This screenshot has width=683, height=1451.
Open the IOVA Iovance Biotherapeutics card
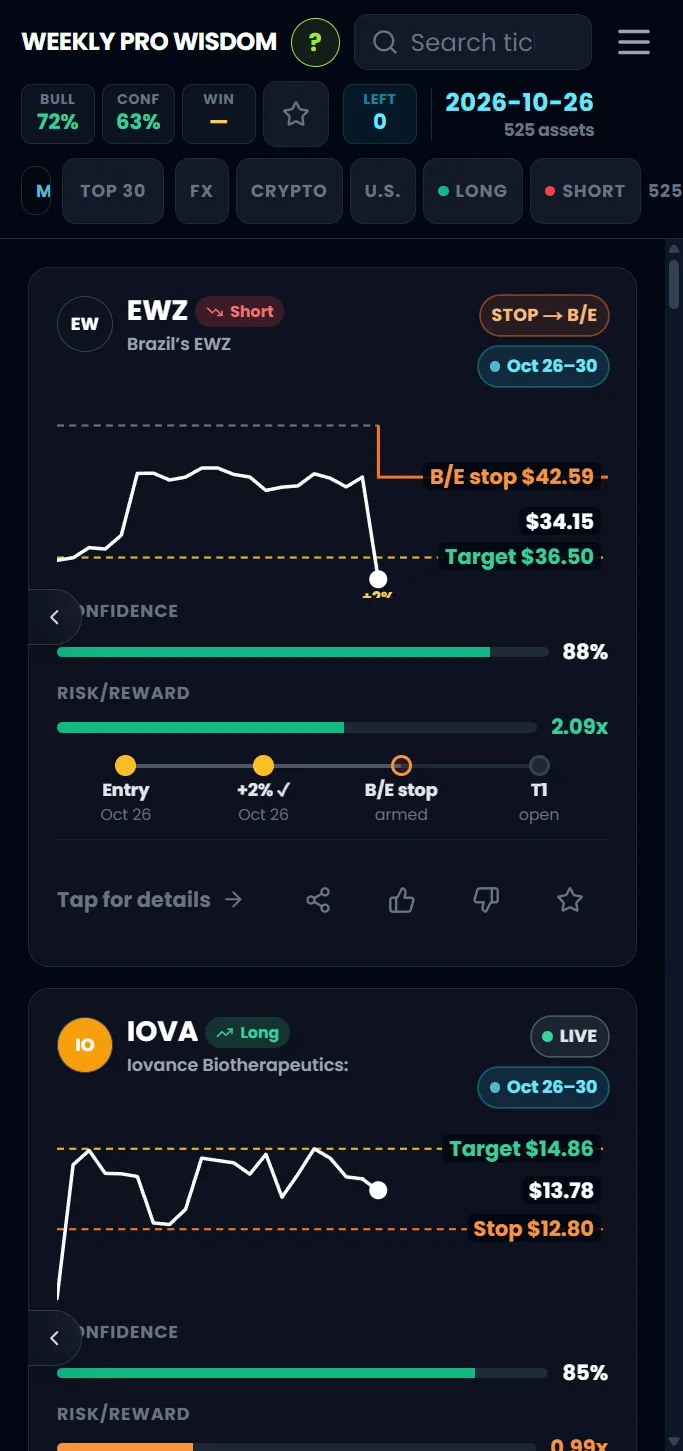pyautogui.click(x=333, y=1219)
